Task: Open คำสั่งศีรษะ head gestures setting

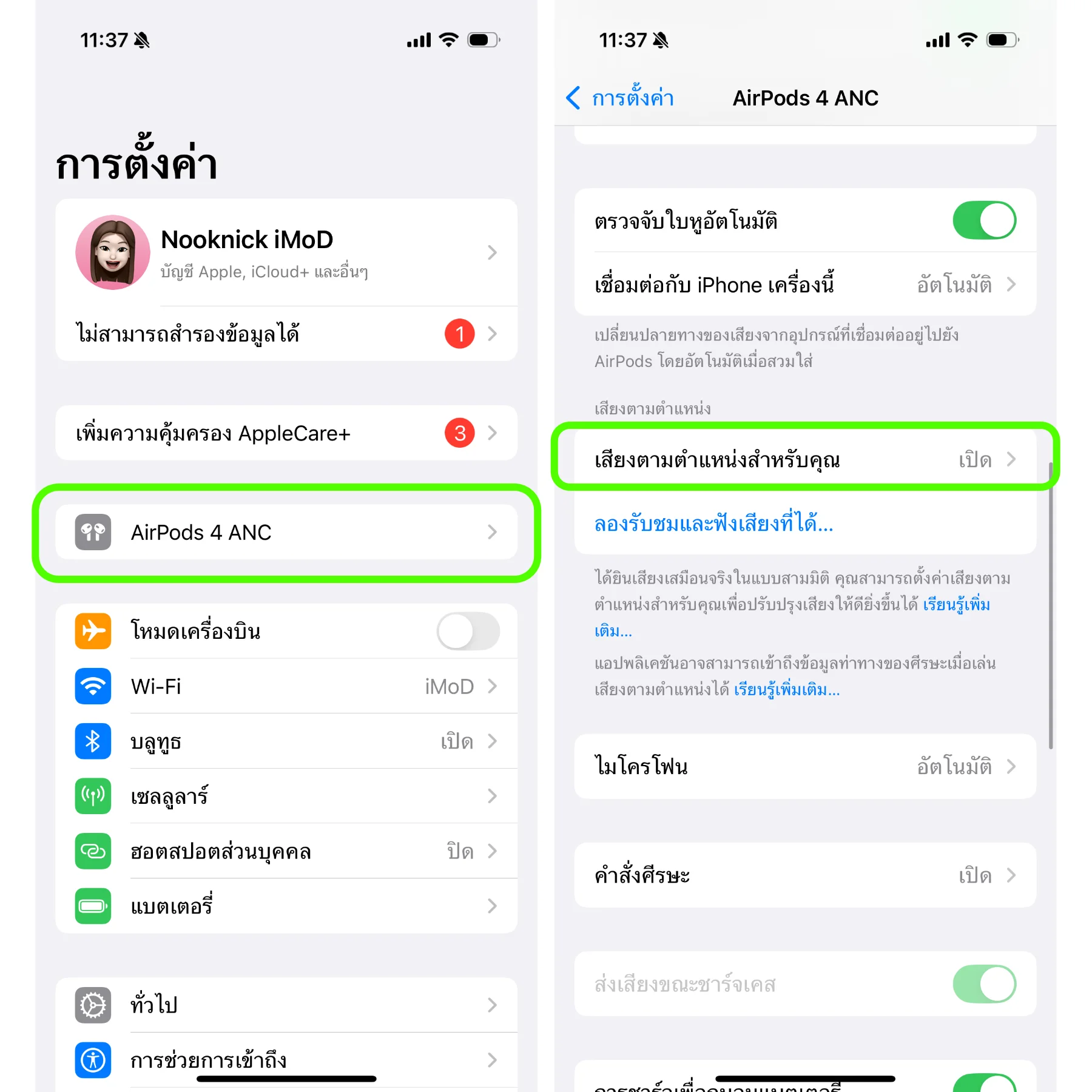Action: (804, 875)
